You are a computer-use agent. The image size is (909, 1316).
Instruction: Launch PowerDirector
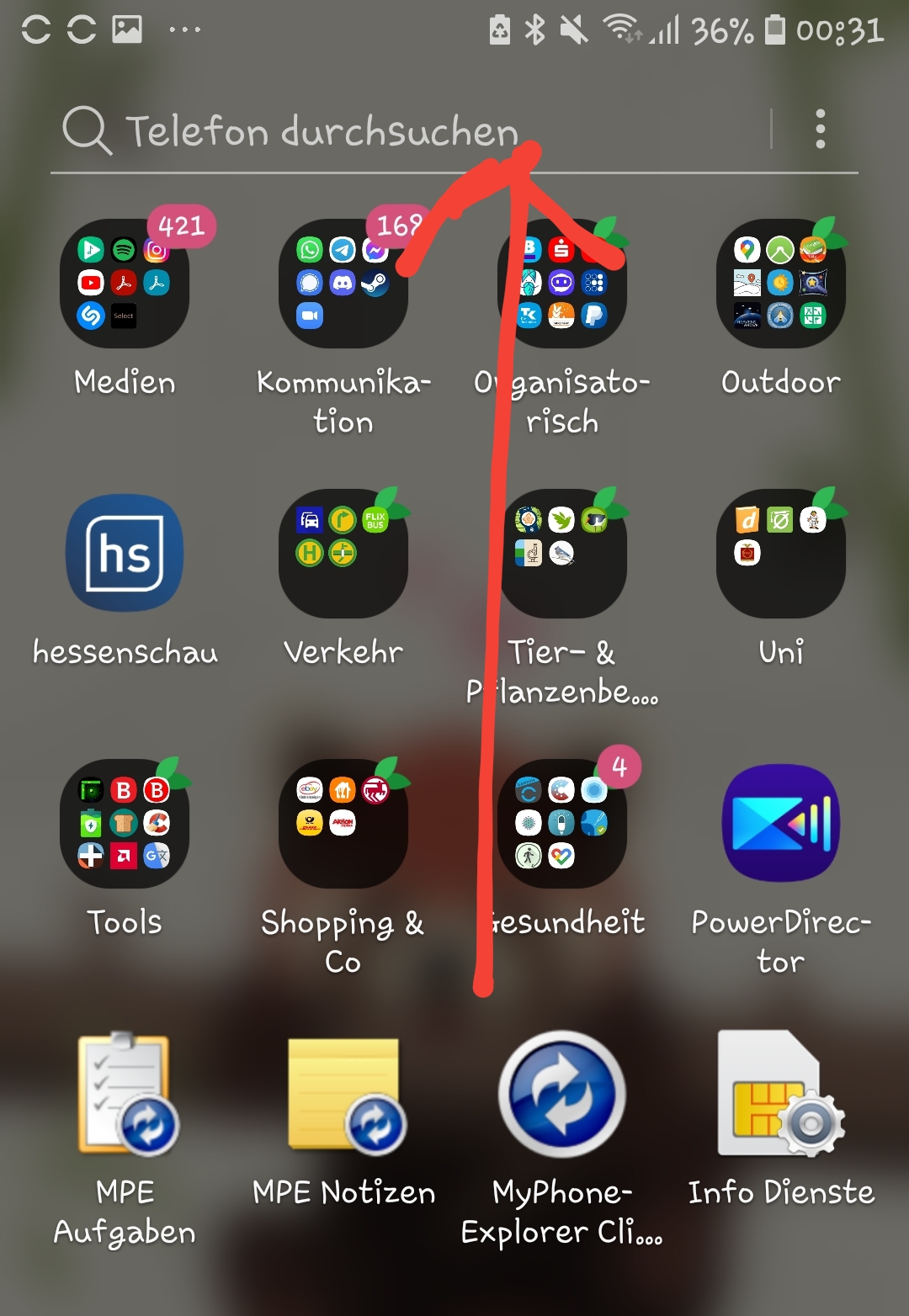click(x=781, y=824)
